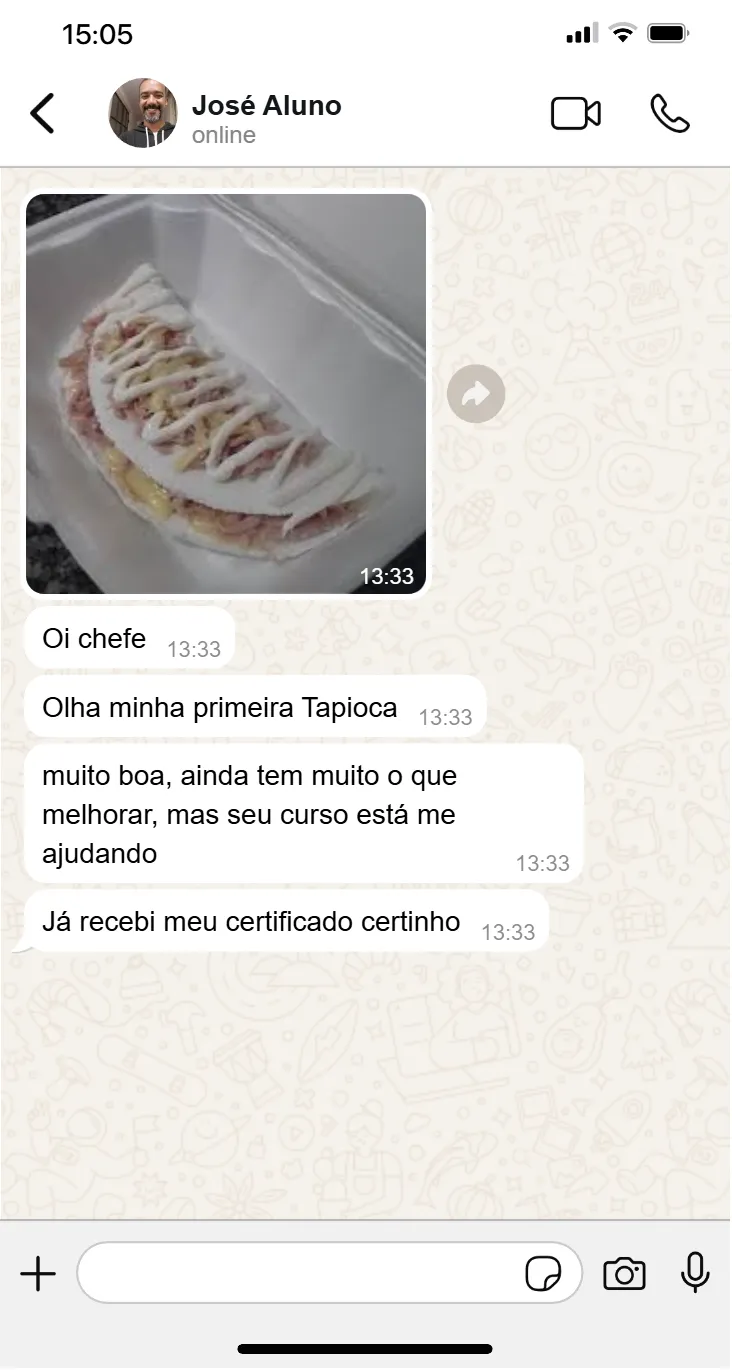Tap the microphone to record audio
The height and width of the screenshot is (1370, 732).
click(x=695, y=1273)
